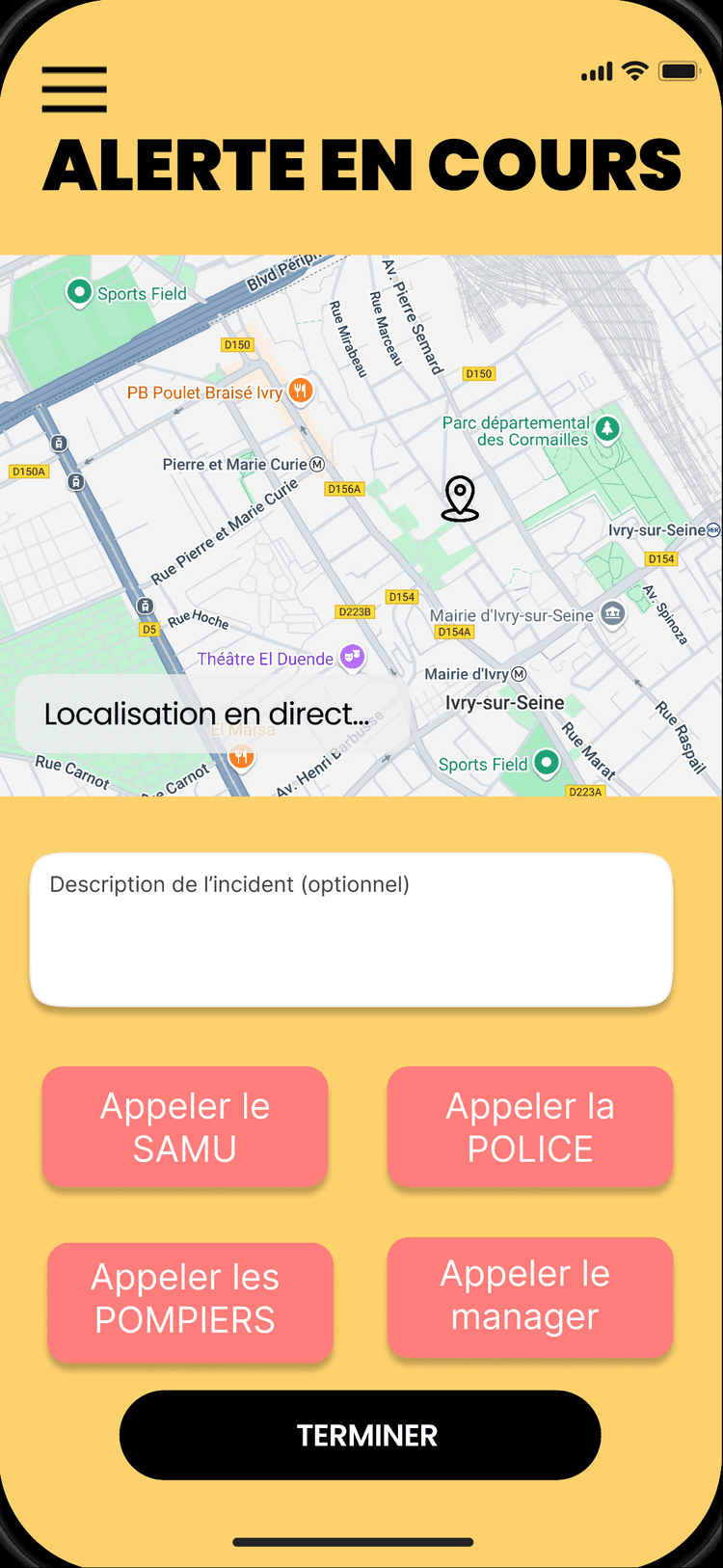Call the manager
723x1568 pixels.
click(529, 1297)
